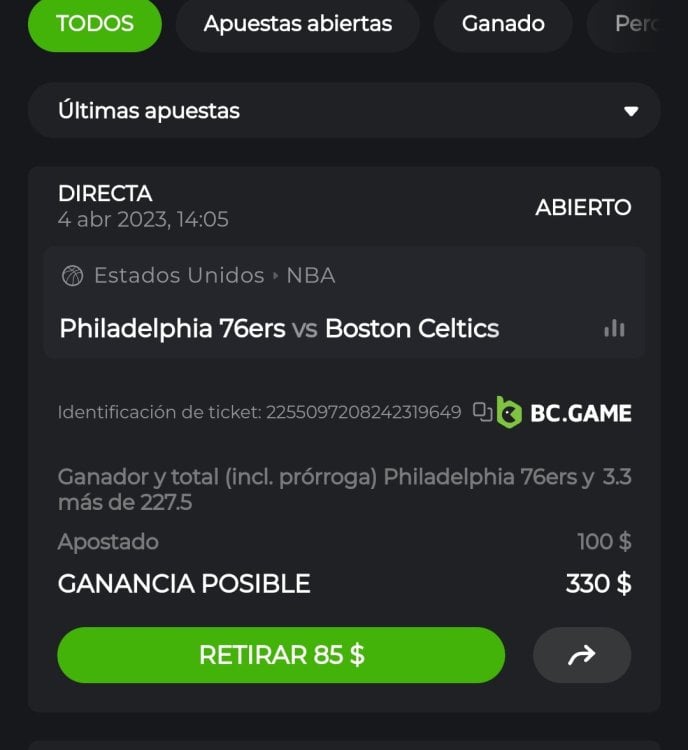
Task: Switch to the TODOS tab
Action: pyautogui.click(x=94, y=24)
